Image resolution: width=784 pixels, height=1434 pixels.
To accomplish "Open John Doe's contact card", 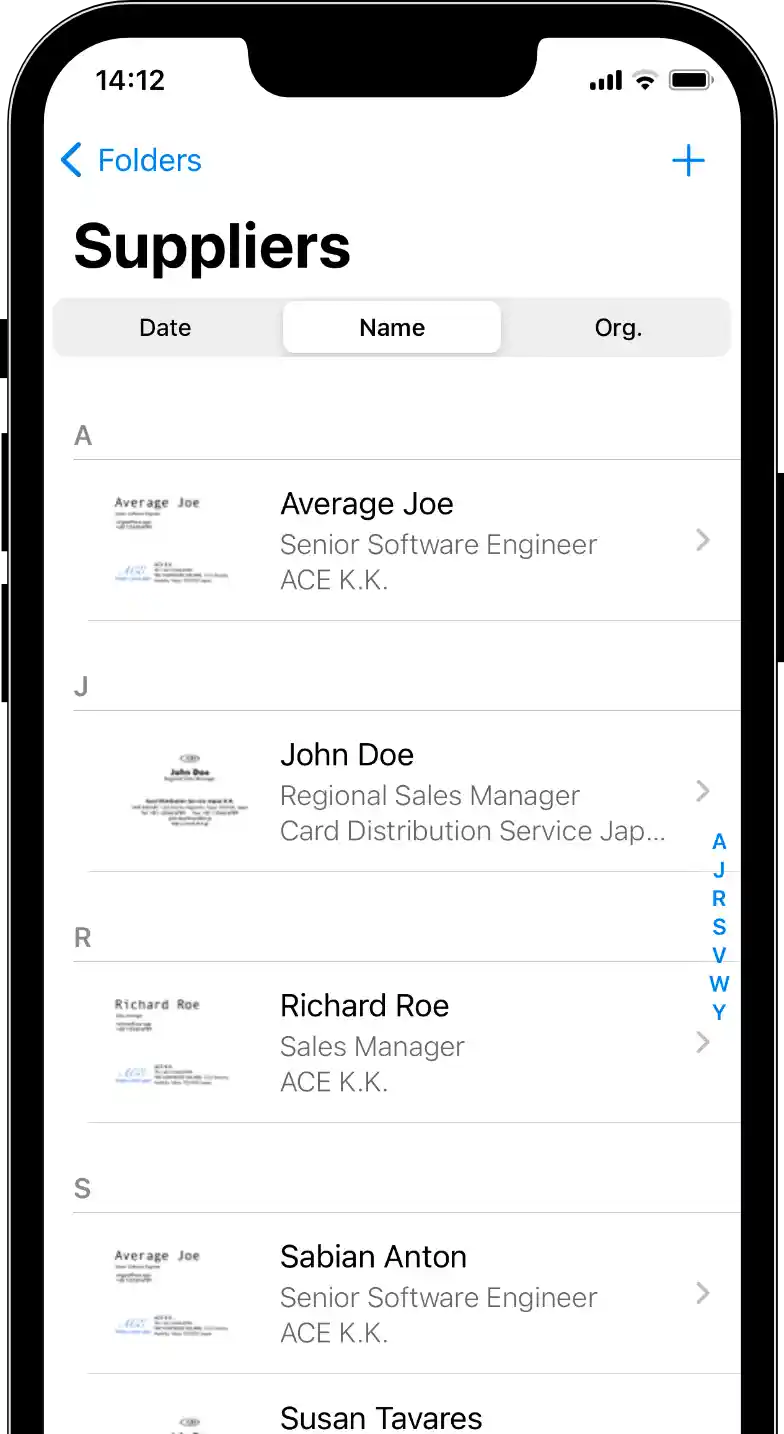I will click(x=400, y=792).
